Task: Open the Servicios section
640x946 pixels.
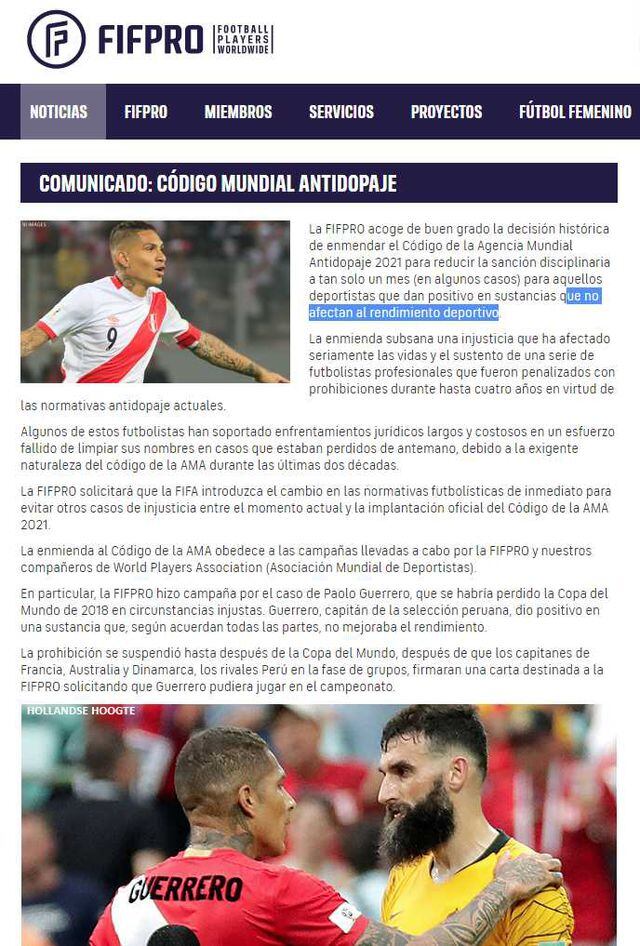Action: 341,112
